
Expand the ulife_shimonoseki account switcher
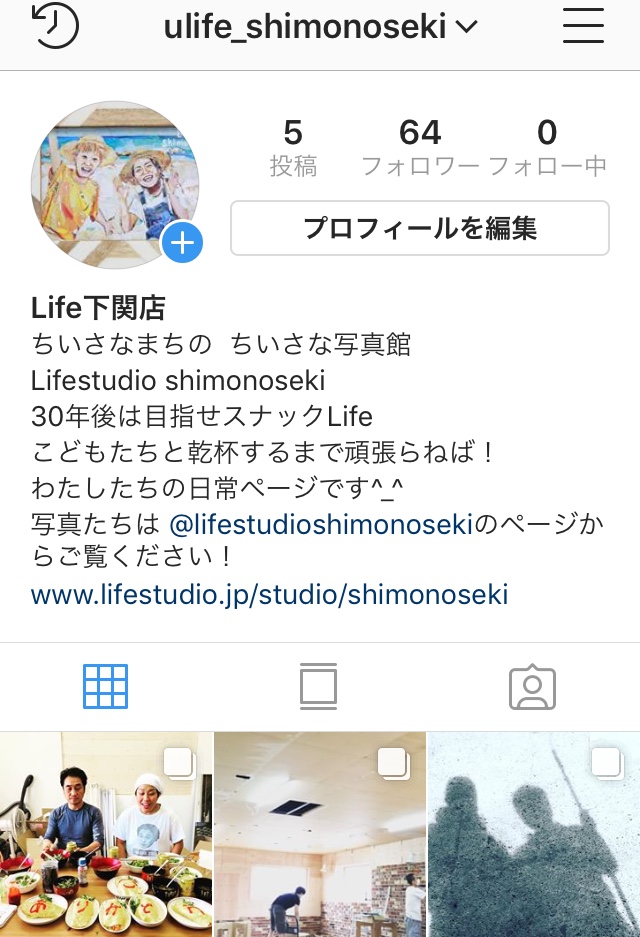320,27
